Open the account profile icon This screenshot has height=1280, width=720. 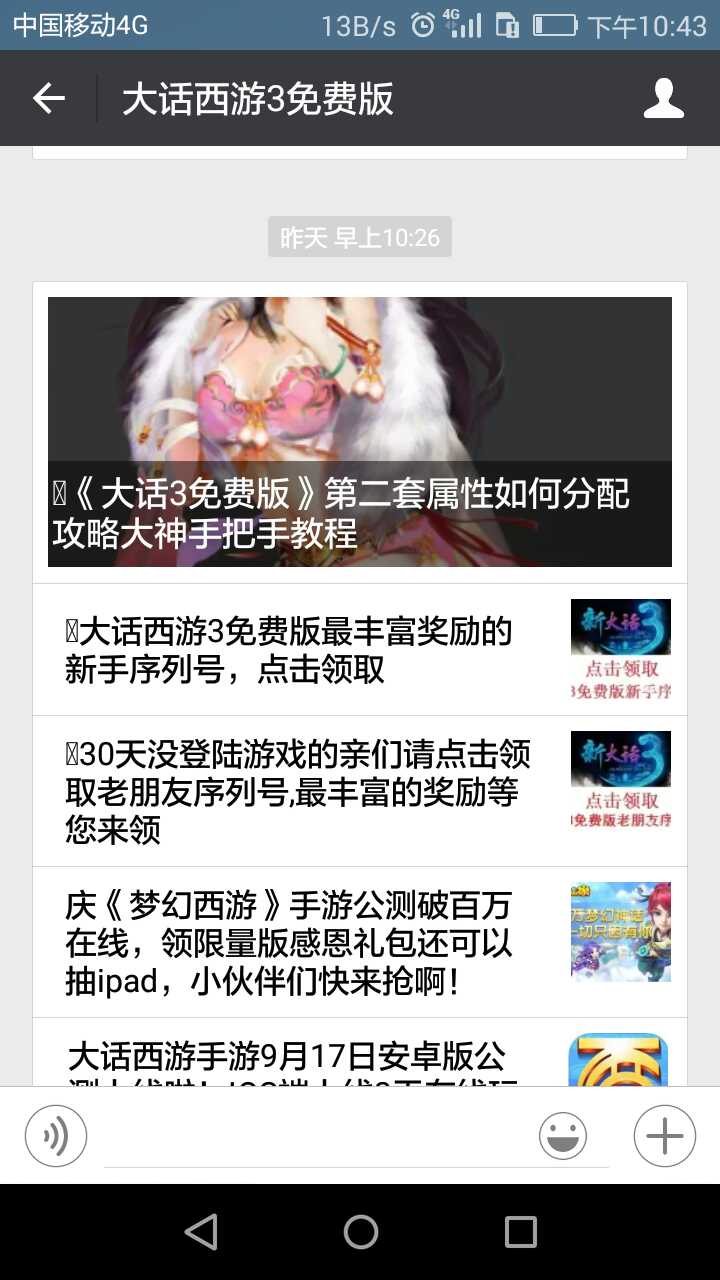pyautogui.click(x=663, y=98)
